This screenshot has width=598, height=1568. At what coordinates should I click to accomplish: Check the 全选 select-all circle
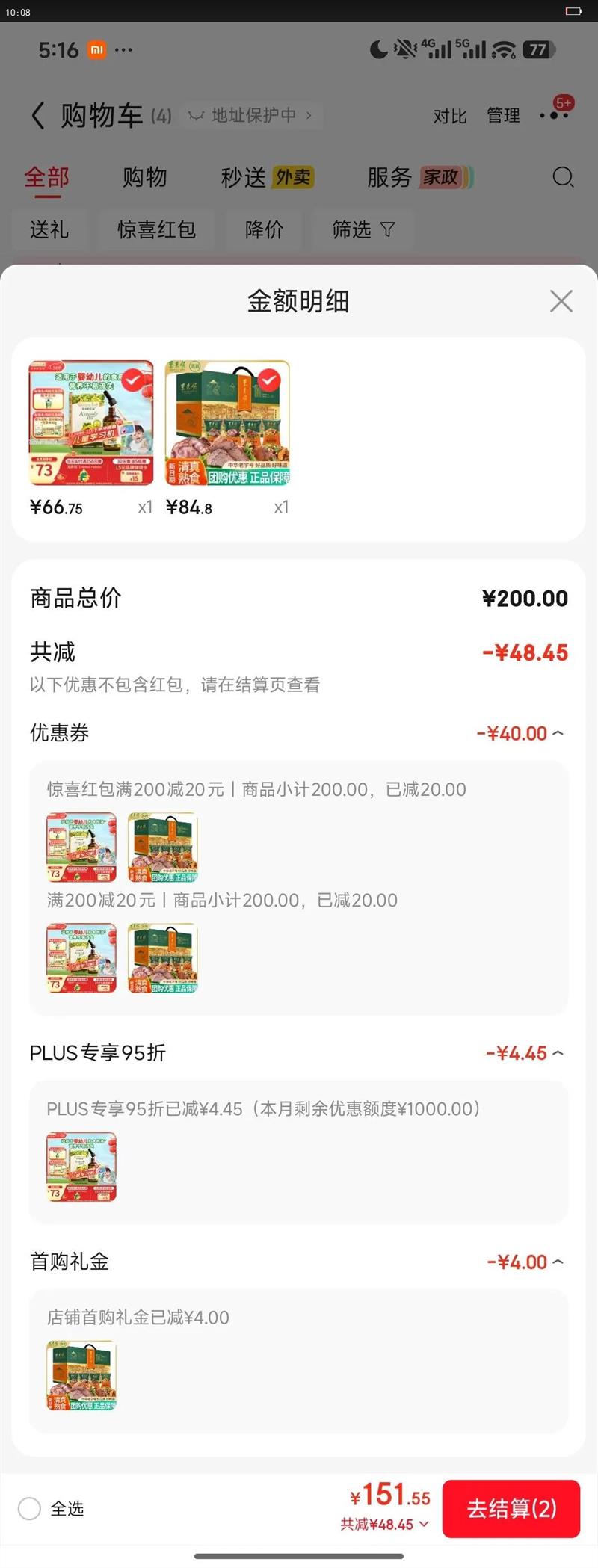(x=29, y=1508)
